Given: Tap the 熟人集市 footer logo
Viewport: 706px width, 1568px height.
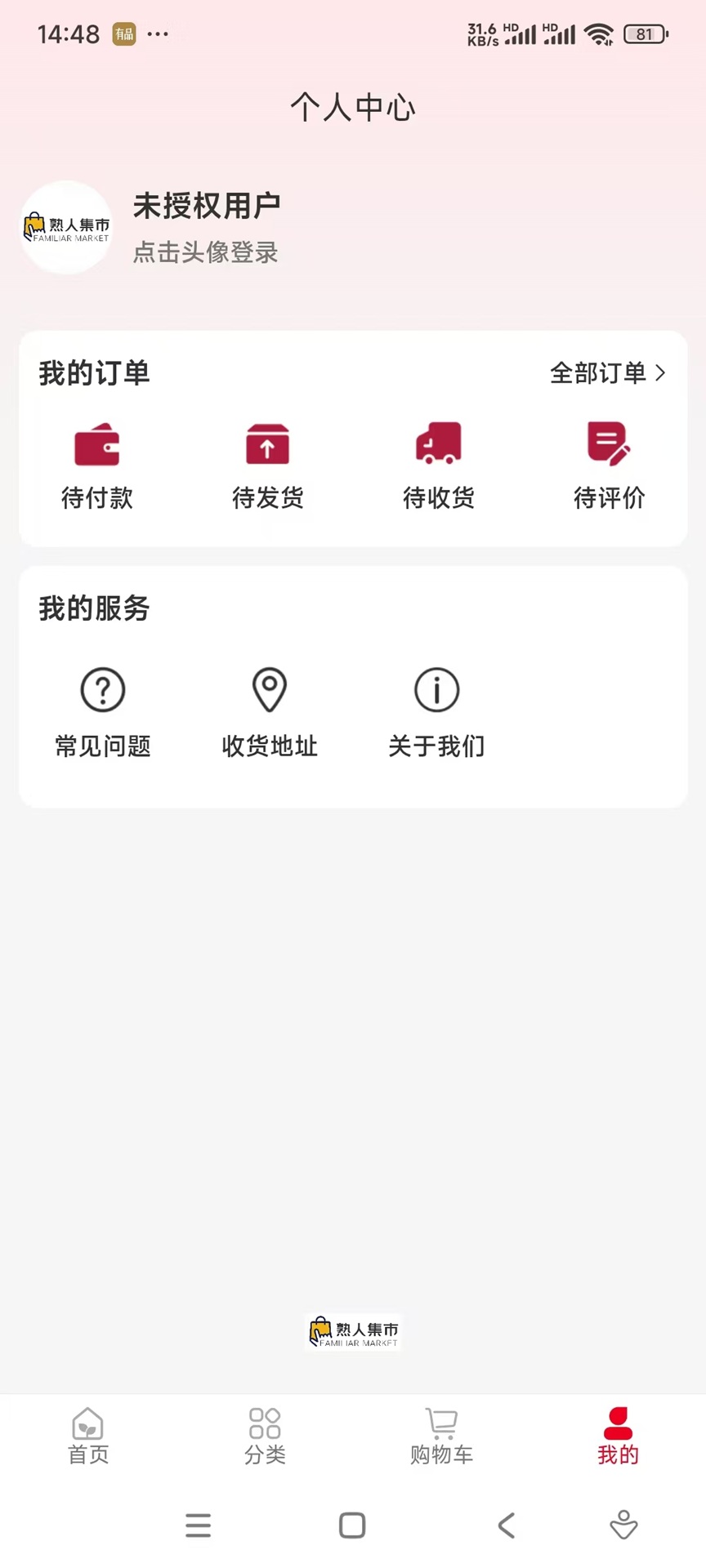Looking at the screenshot, I should click(352, 1331).
